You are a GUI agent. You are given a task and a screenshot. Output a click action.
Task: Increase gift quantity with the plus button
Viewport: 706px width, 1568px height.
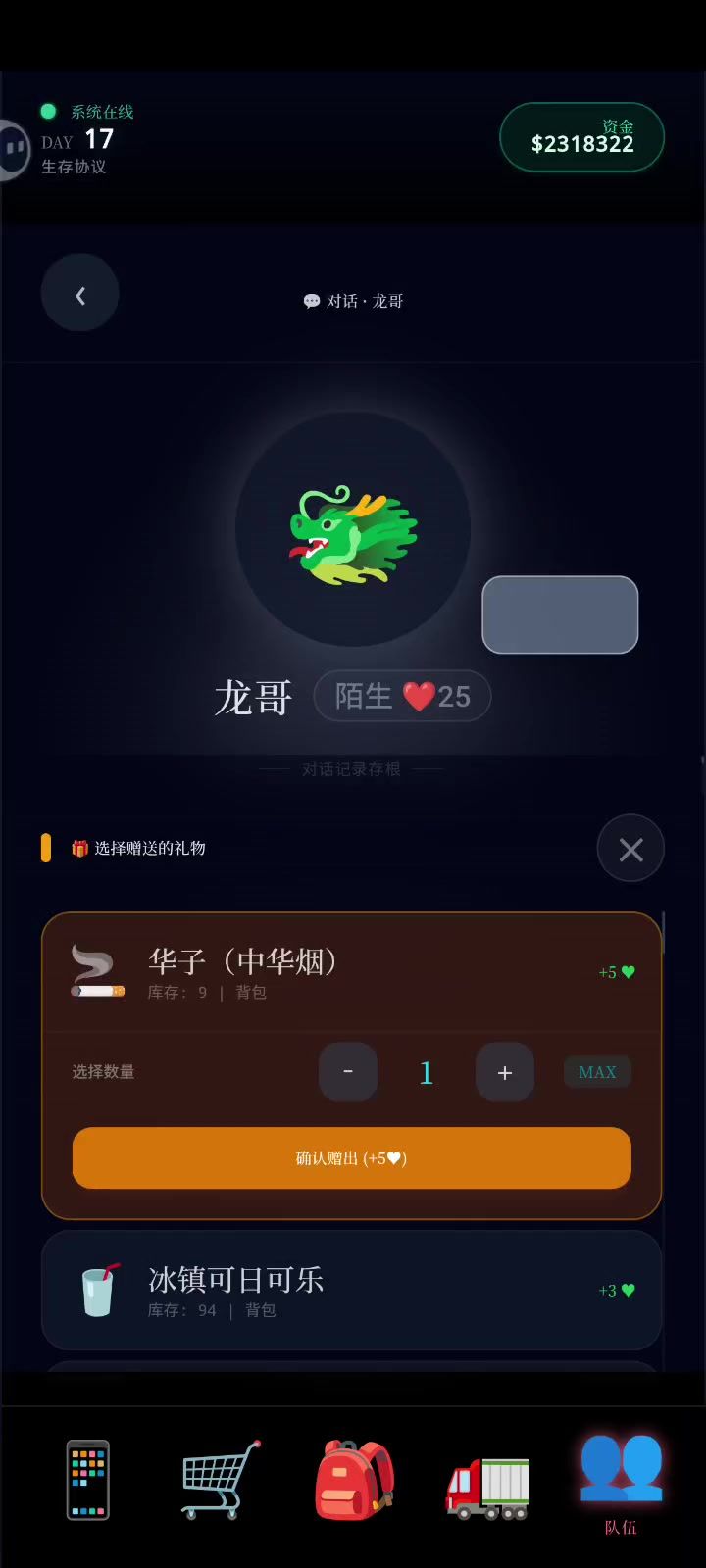coord(505,1072)
